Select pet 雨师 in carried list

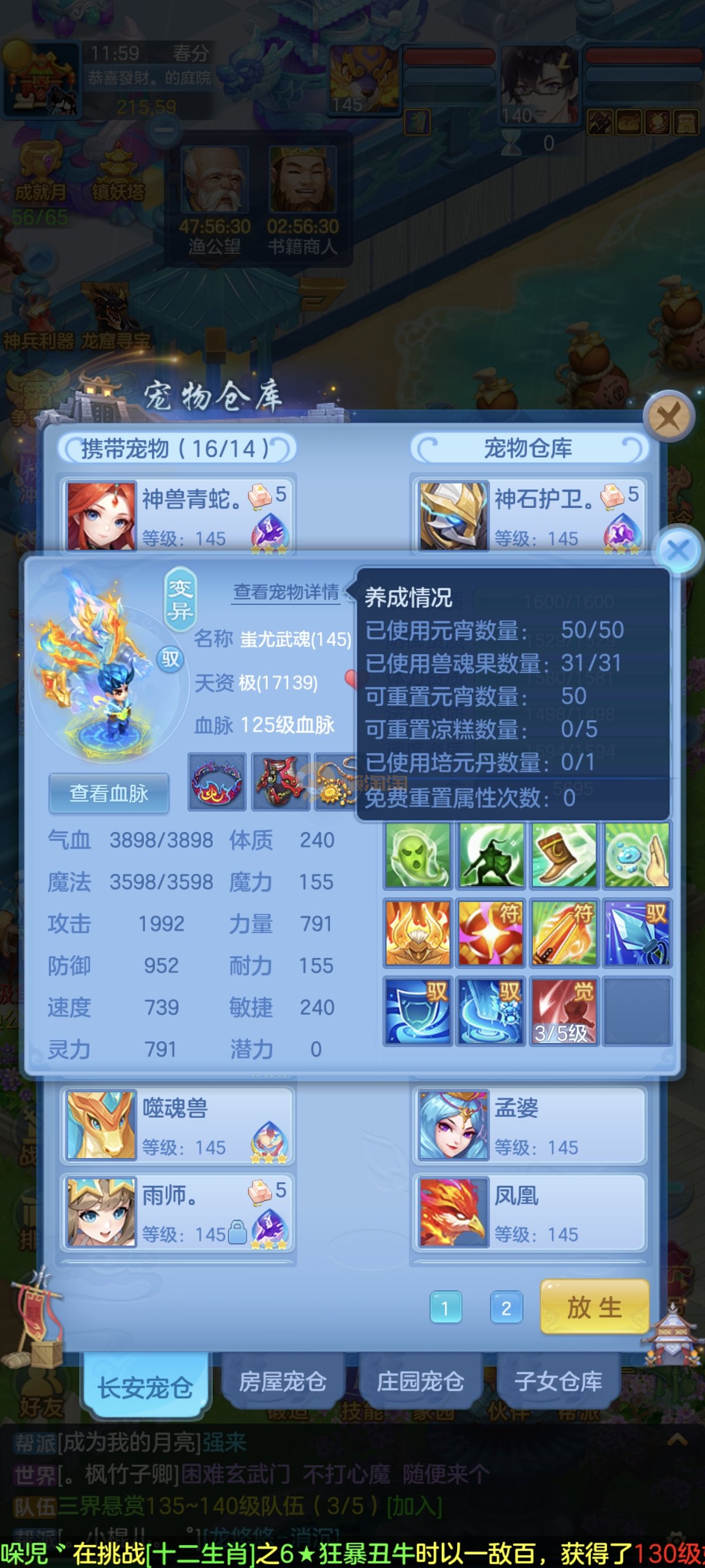177,1212
